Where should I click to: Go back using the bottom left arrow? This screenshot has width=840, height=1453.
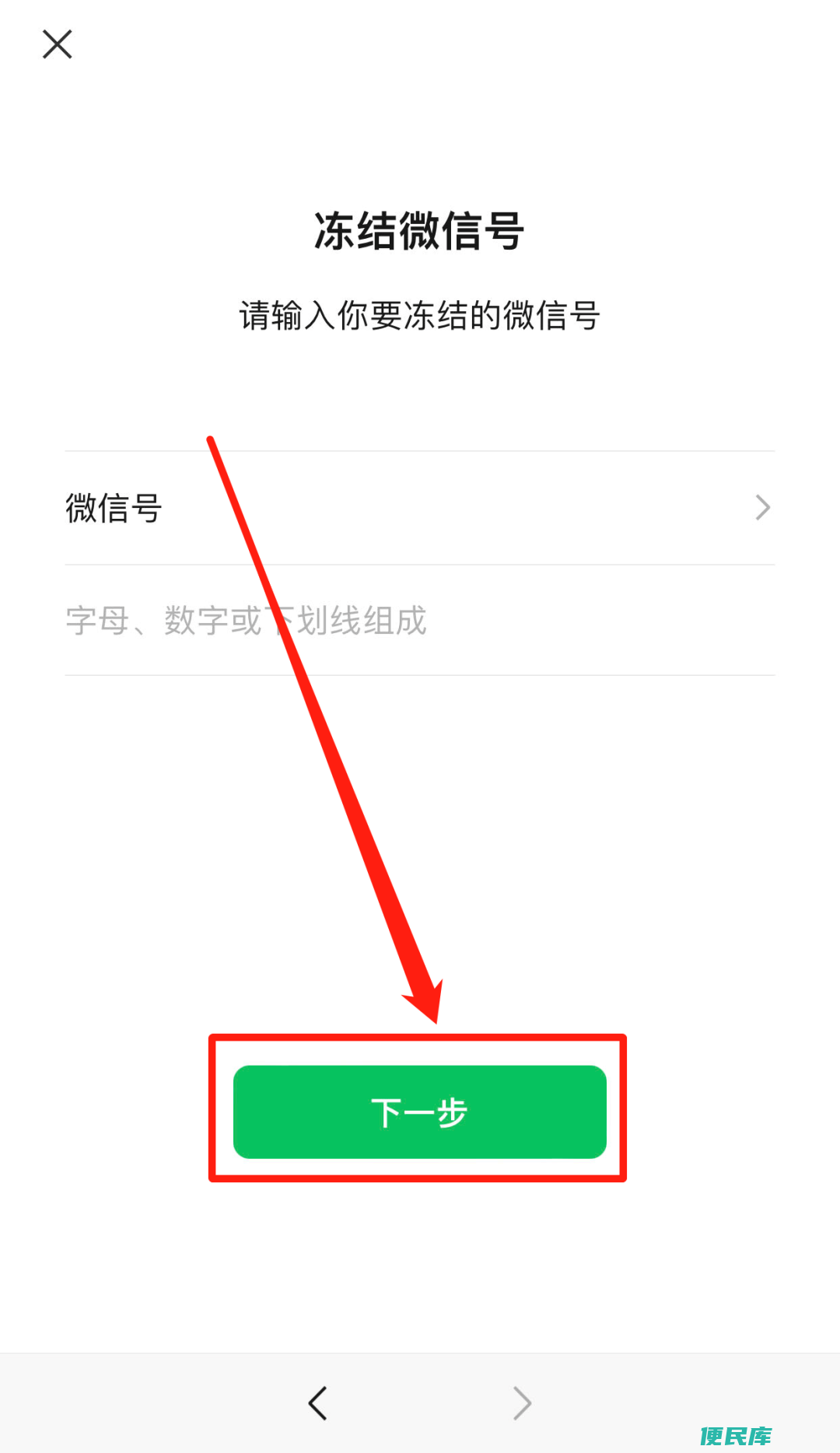point(317,1403)
